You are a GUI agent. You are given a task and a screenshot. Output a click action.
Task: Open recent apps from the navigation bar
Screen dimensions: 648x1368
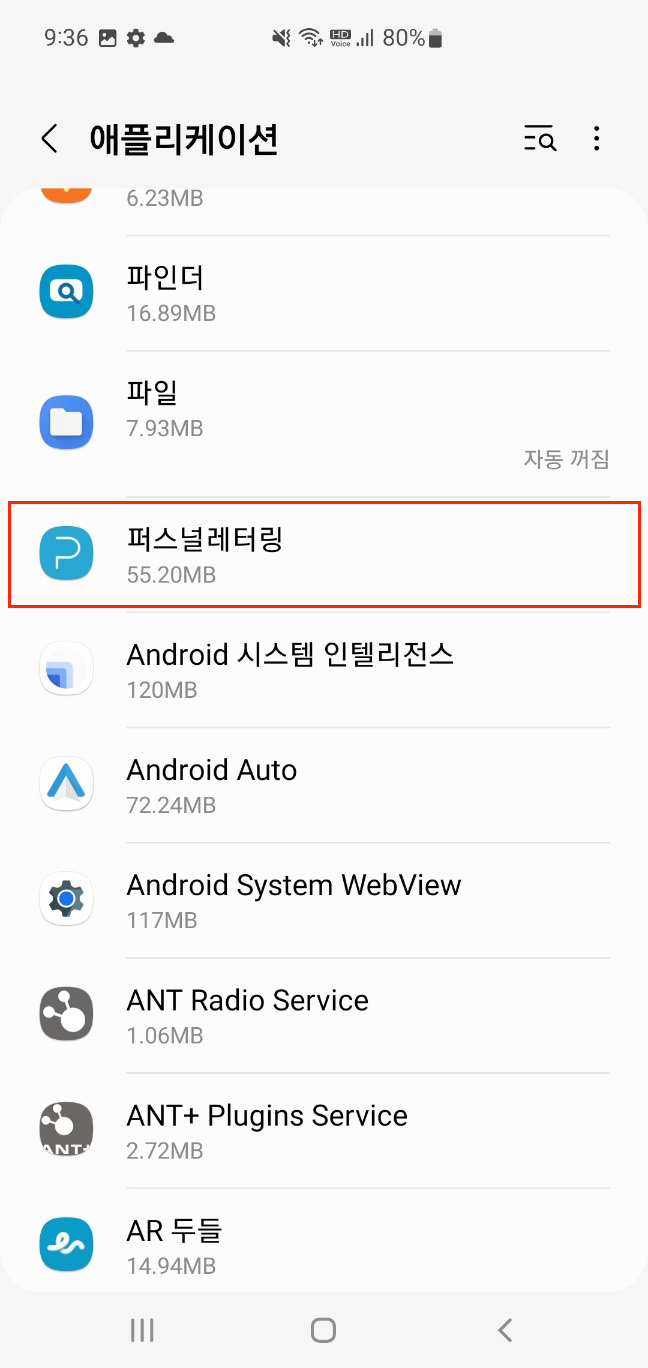tap(142, 1329)
